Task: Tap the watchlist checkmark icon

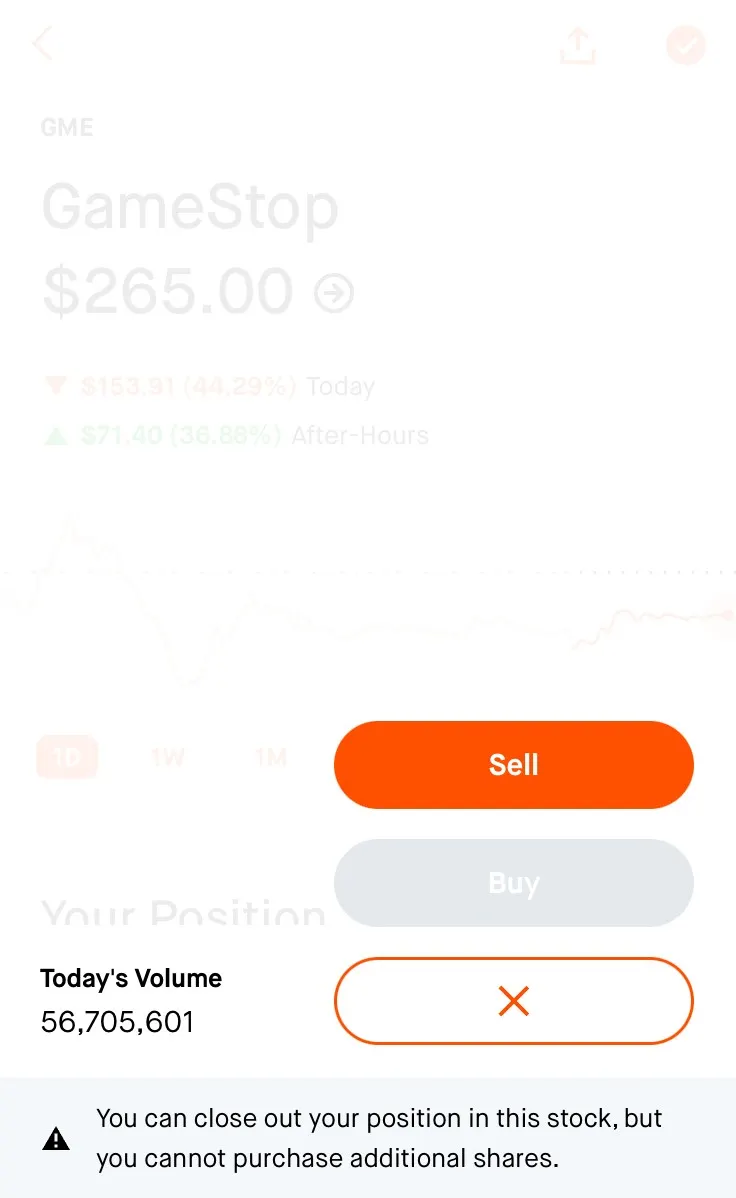Action: click(686, 45)
